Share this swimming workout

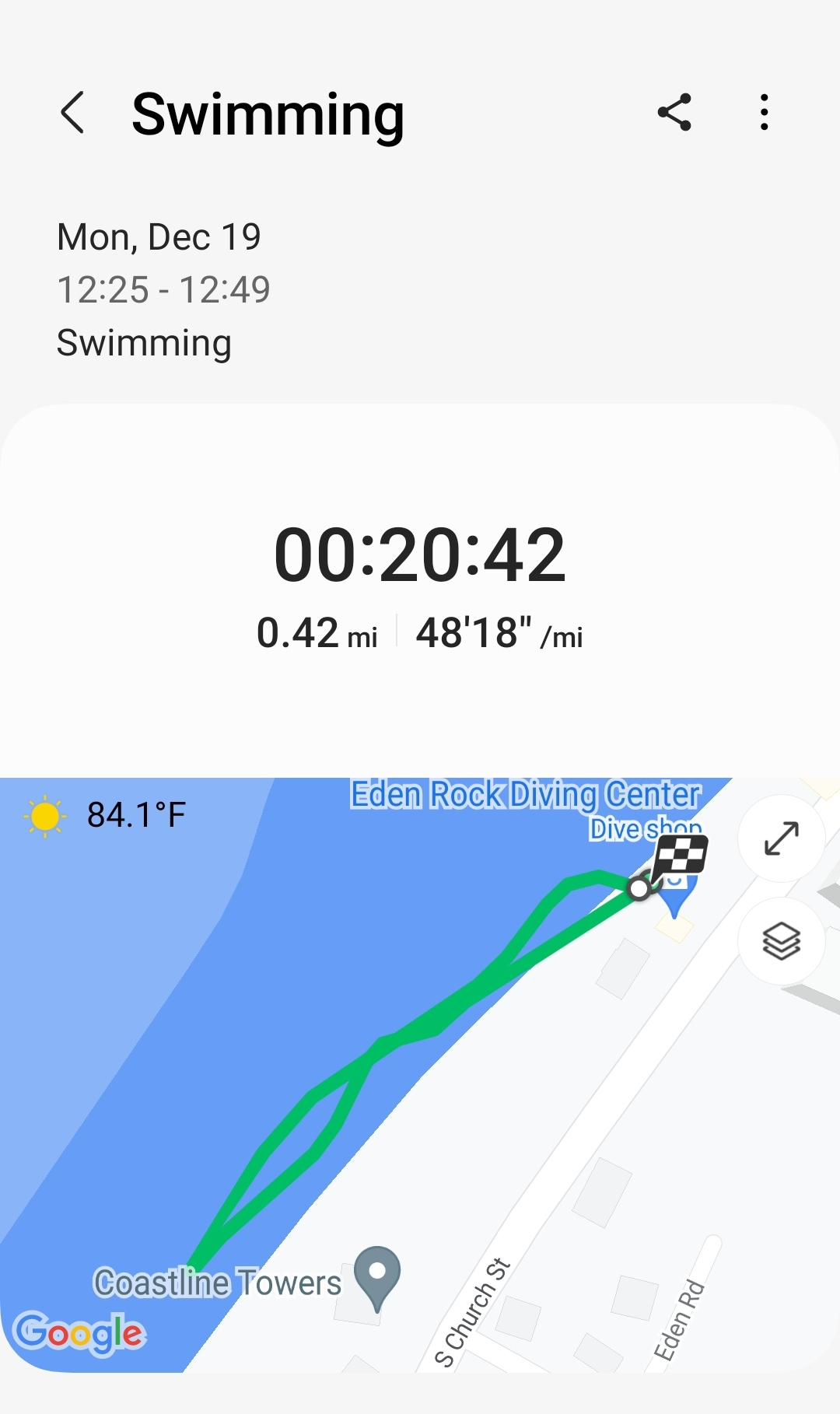[x=674, y=113]
